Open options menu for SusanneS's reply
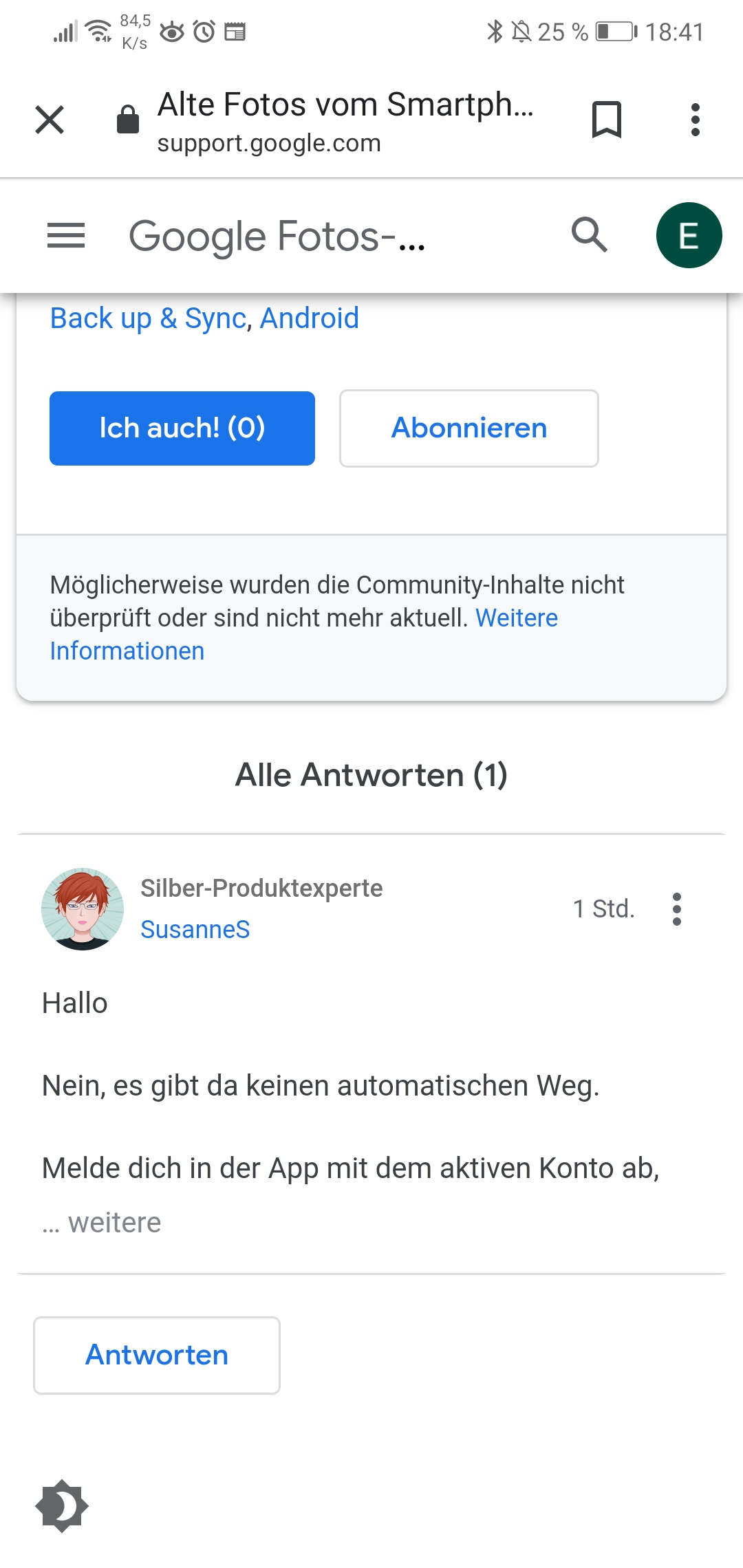The image size is (743, 1568). tap(677, 909)
